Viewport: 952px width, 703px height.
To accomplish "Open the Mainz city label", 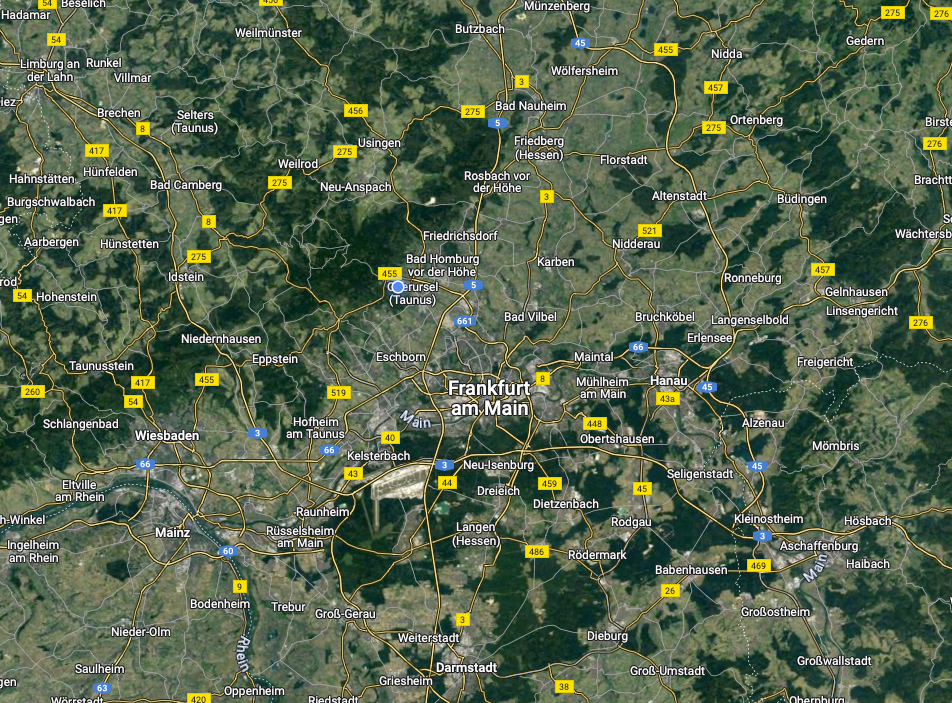I will pyautogui.click(x=172, y=532).
